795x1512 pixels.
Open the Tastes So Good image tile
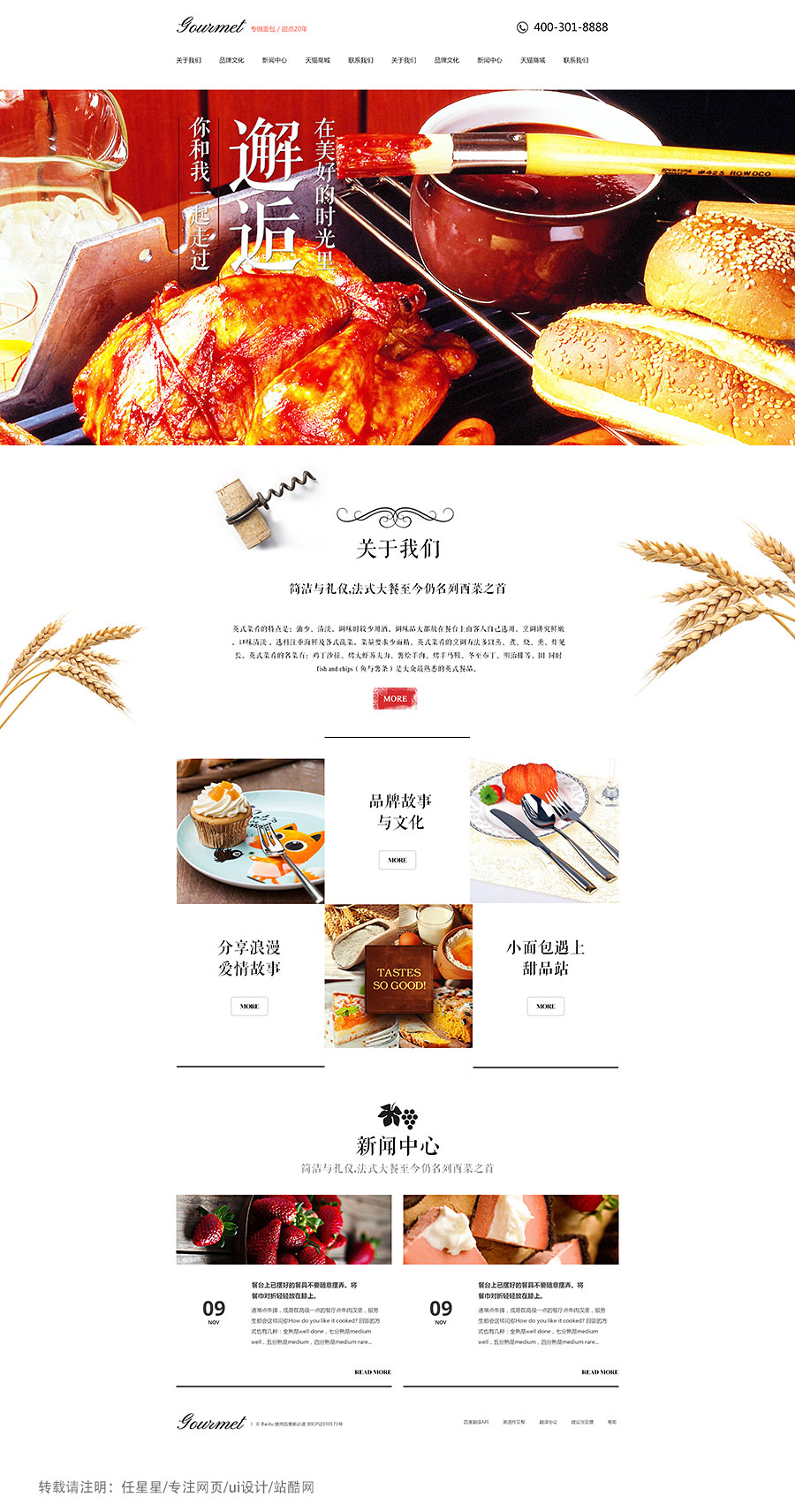pyautogui.click(x=398, y=976)
